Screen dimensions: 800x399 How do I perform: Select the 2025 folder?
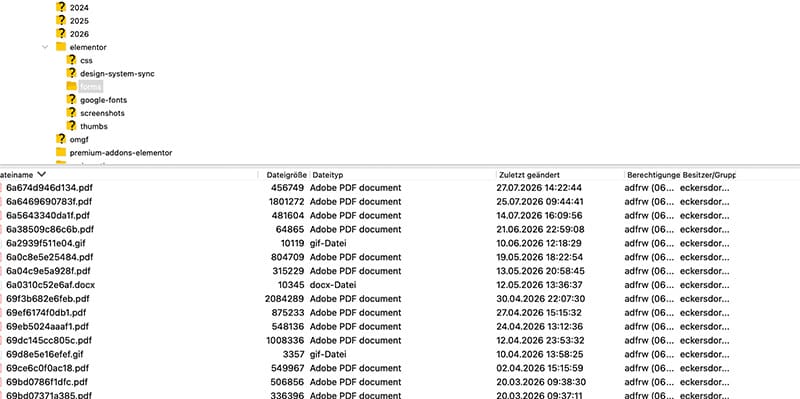point(79,21)
